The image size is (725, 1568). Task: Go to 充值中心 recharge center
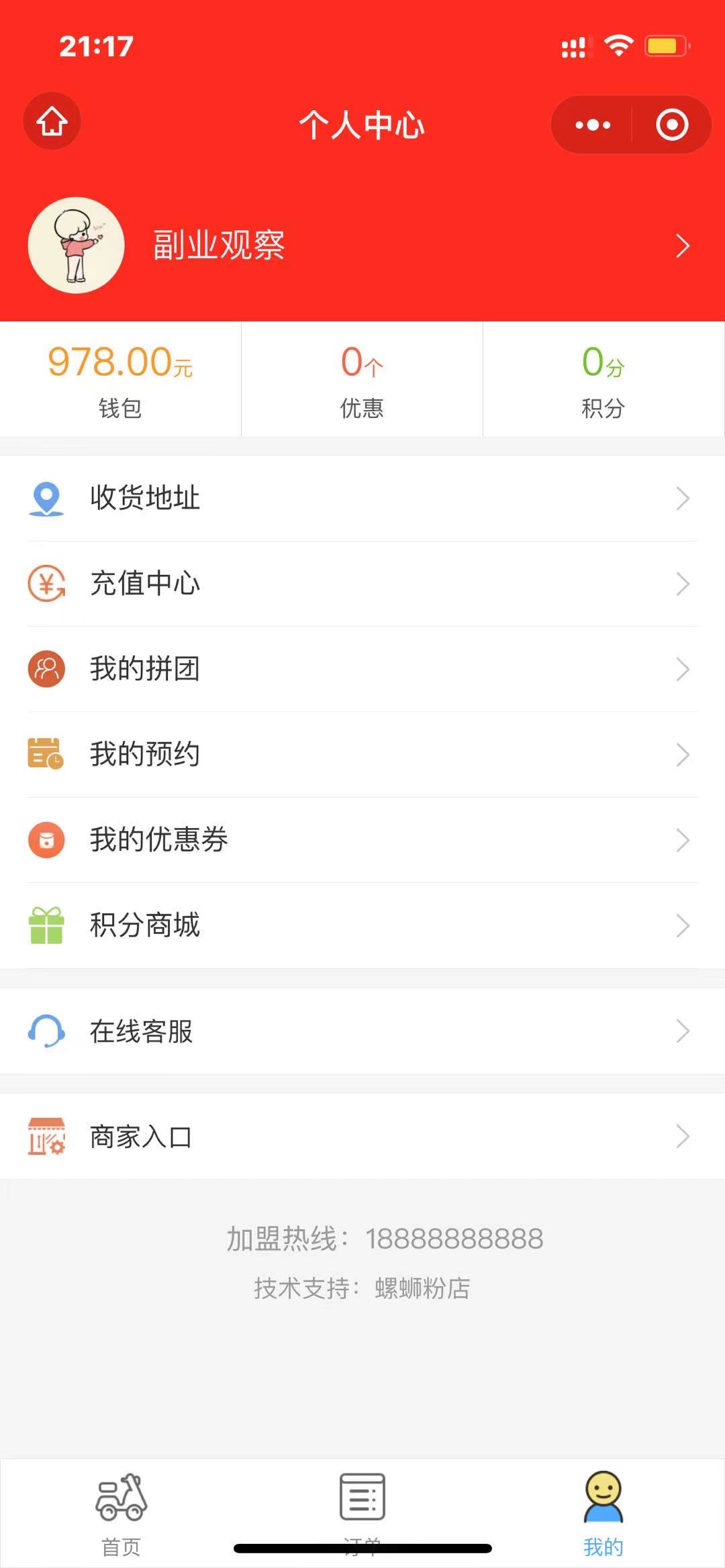pyautogui.click(x=362, y=584)
